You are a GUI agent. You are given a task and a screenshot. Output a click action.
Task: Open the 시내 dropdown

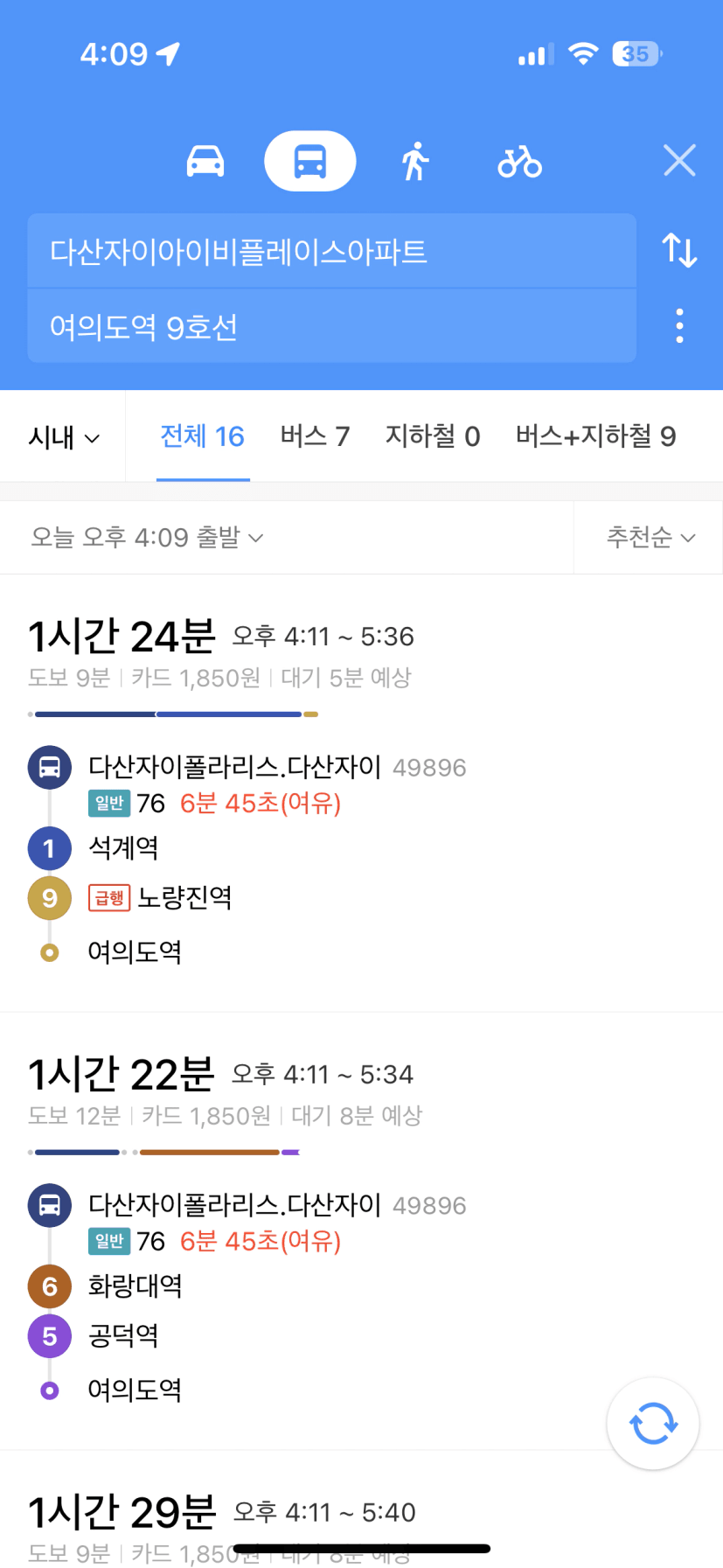pos(64,436)
